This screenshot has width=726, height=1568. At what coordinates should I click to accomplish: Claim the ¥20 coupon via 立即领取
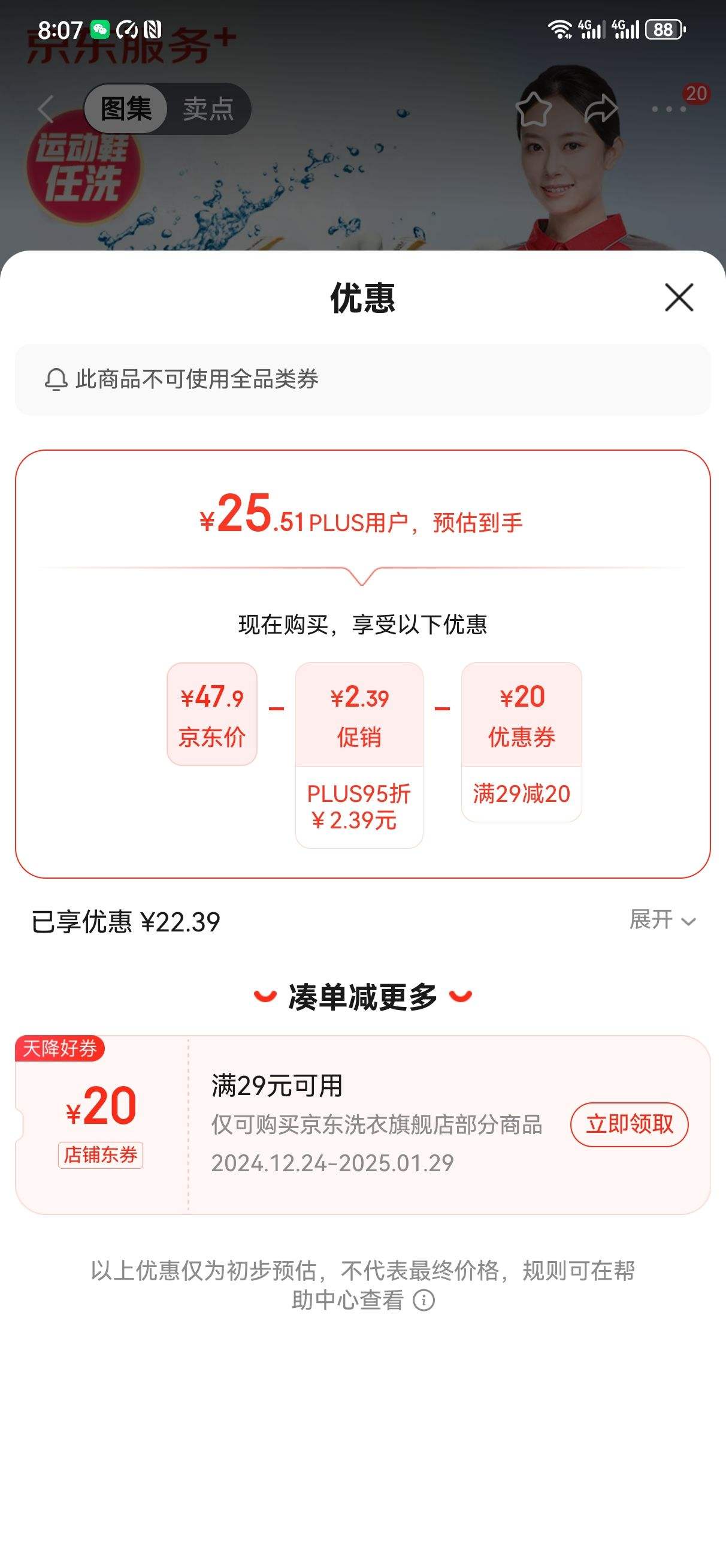click(628, 1124)
